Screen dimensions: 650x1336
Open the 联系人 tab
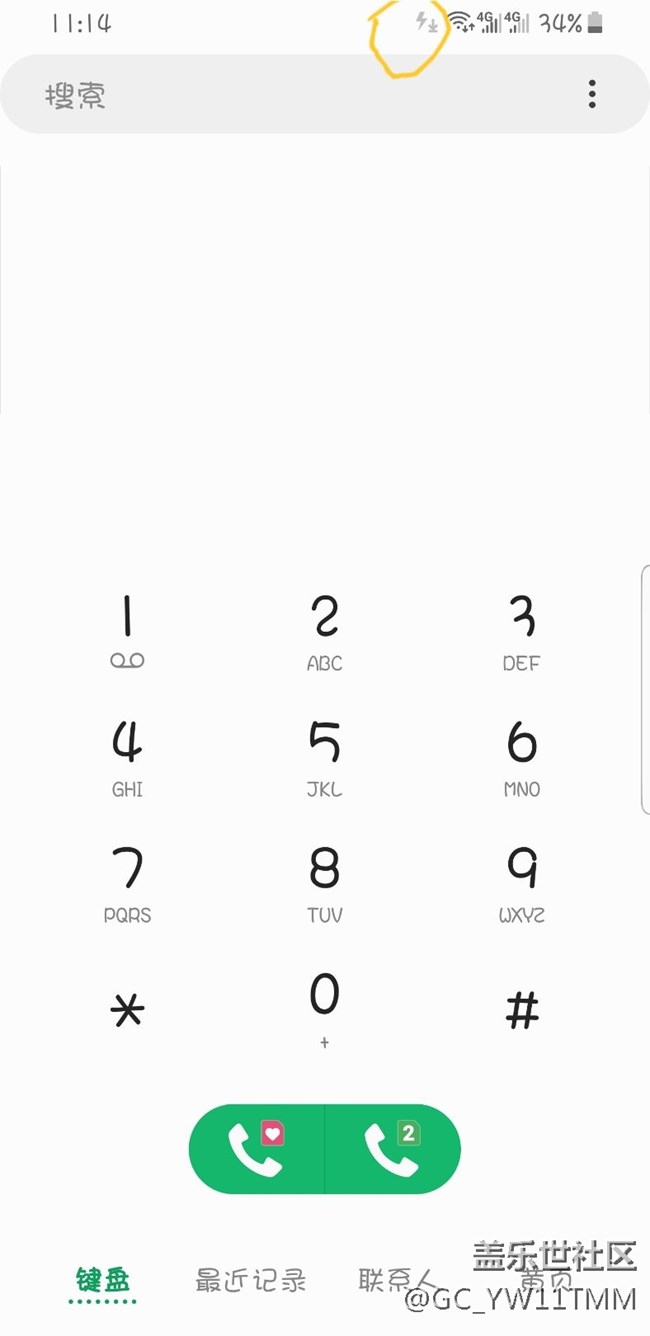[397, 1280]
